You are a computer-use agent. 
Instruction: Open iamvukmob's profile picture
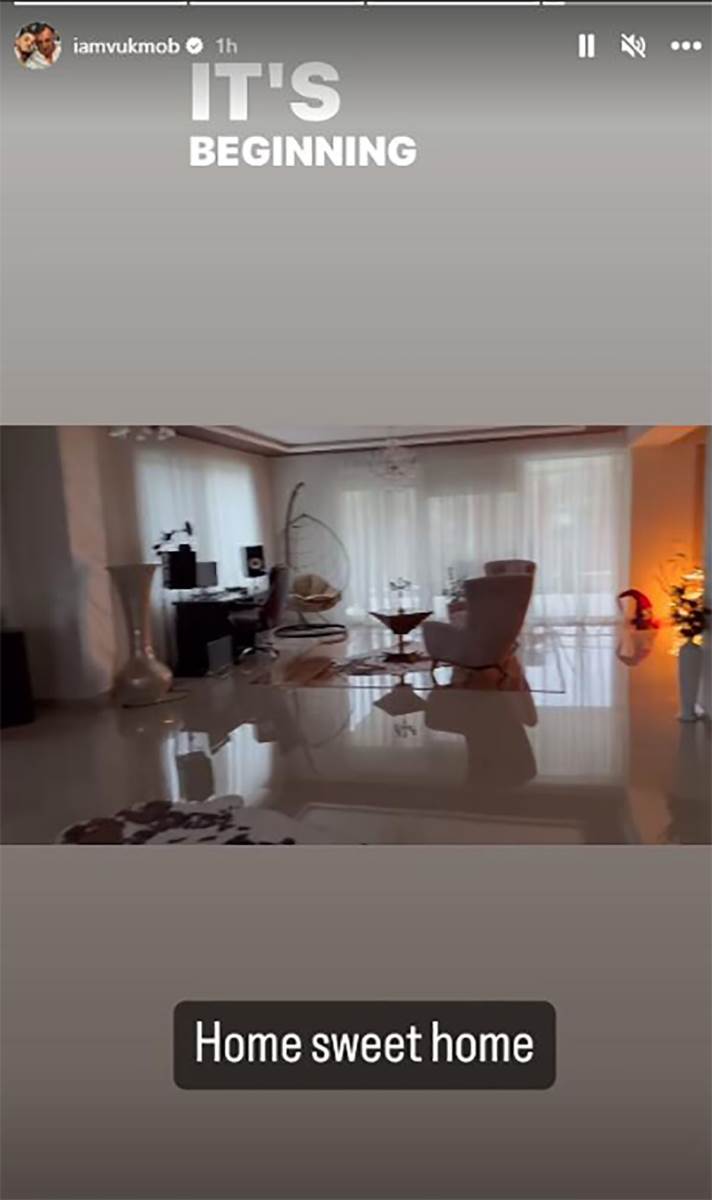point(37,46)
